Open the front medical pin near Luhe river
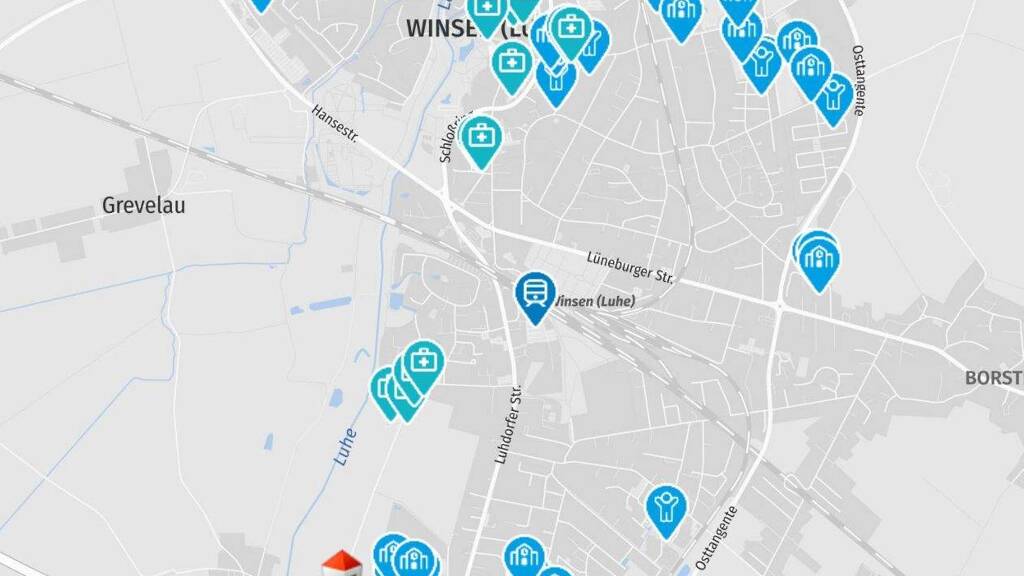 click(x=425, y=362)
